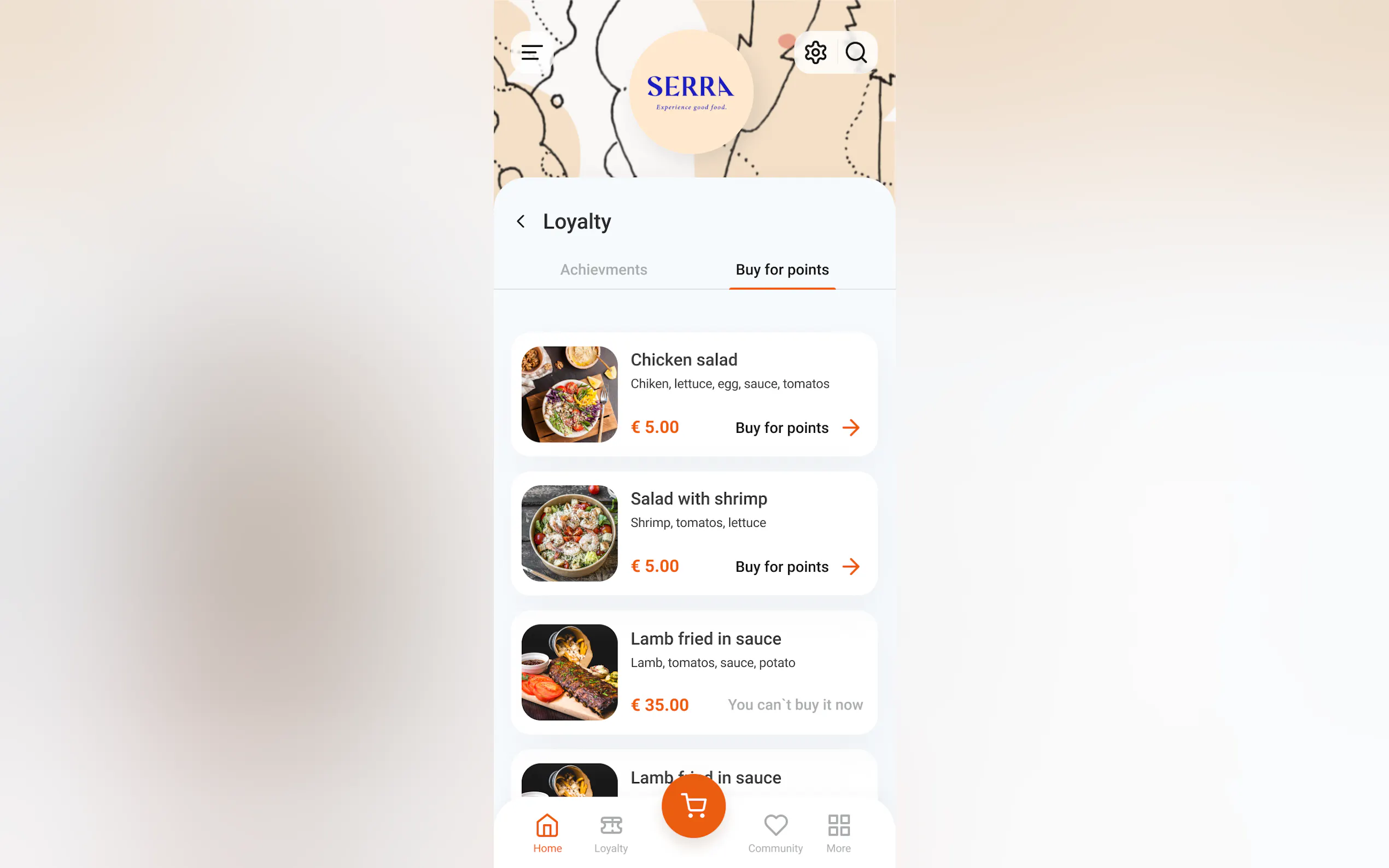Go to the Home tab
Viewport: 1389px width, 868px height.
pyautogui.click(x=547, y=833)
